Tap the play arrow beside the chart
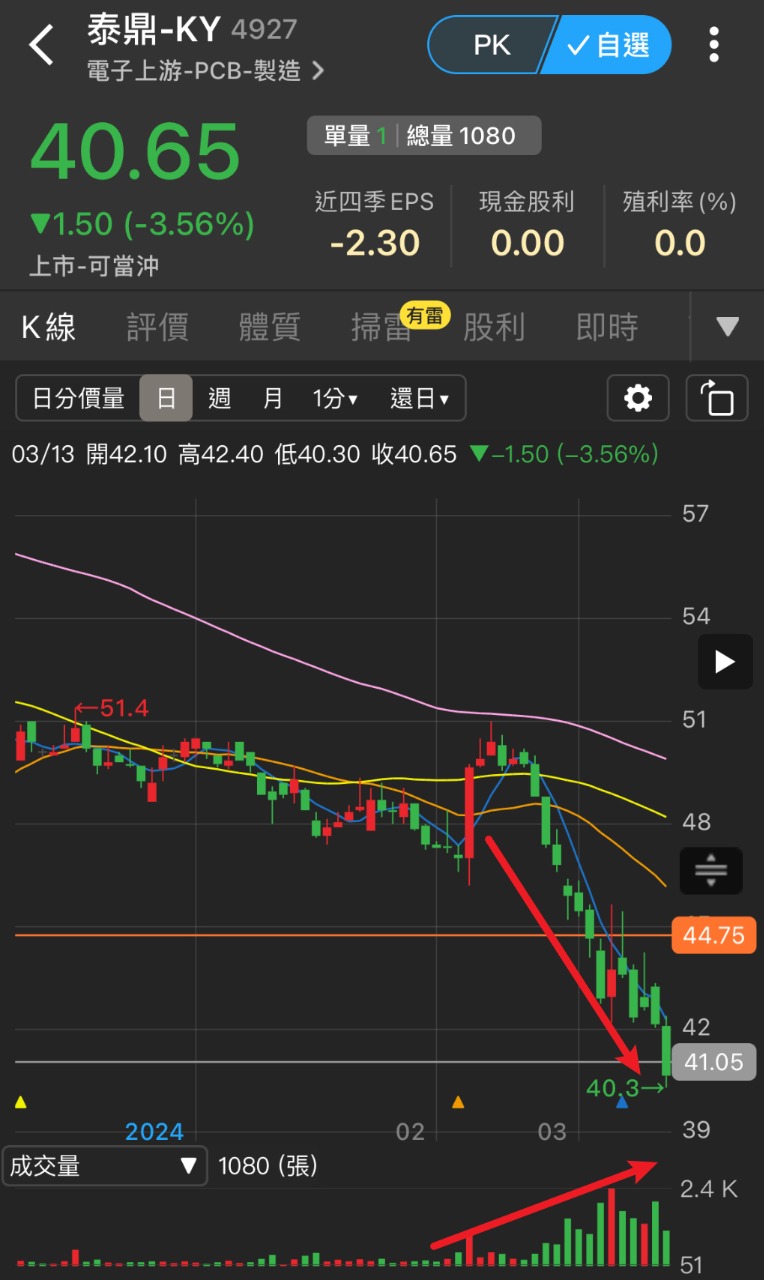The width and height of the screenshot is (764, 1280). point(724,661)
